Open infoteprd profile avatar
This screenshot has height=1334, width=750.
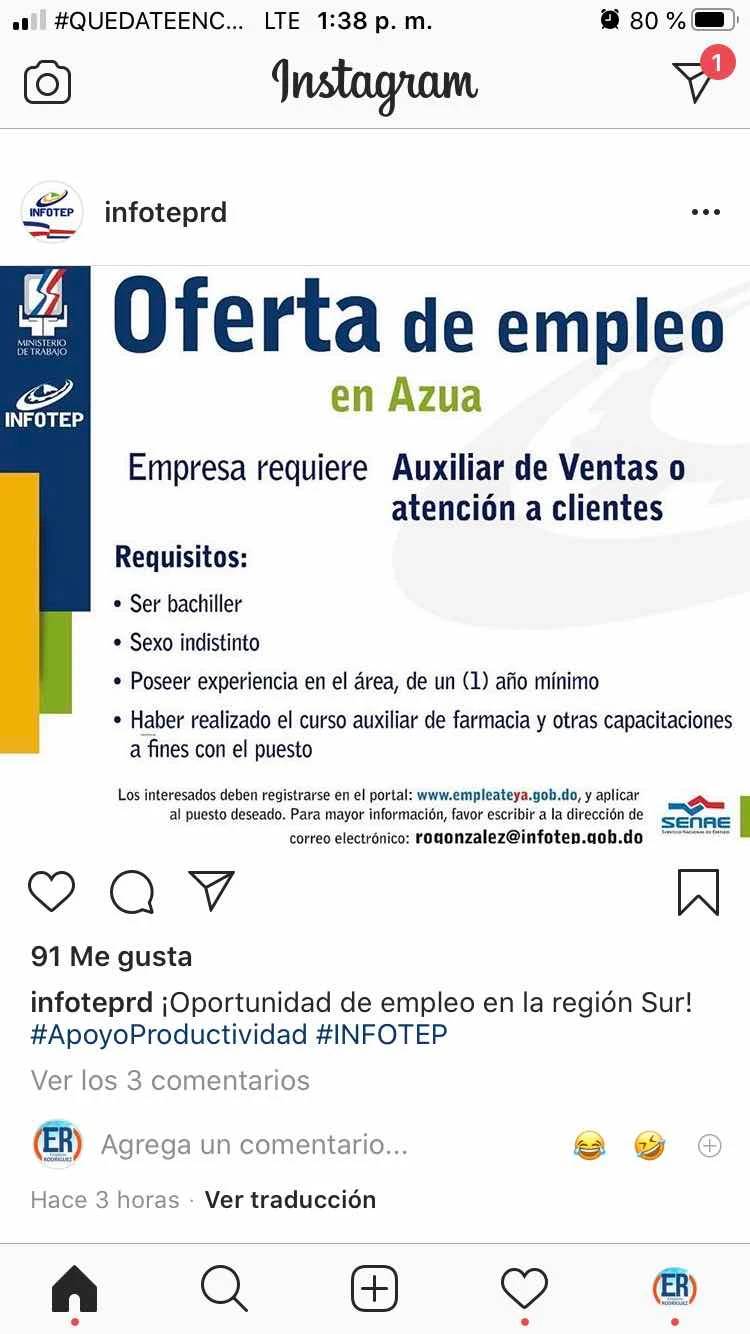52,212
